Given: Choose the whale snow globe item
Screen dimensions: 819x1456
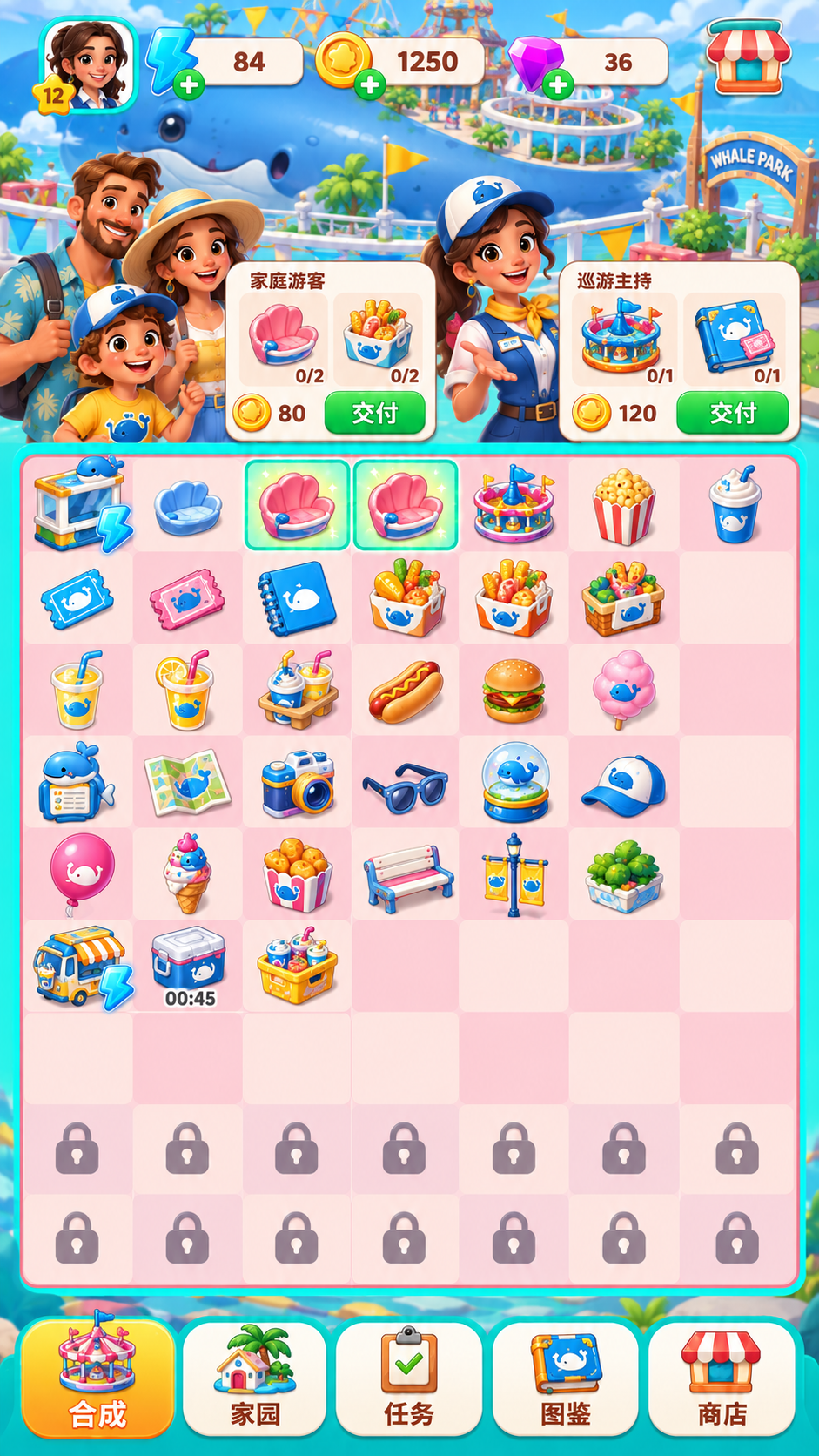Looking at the screenshot, I should 515,781.
